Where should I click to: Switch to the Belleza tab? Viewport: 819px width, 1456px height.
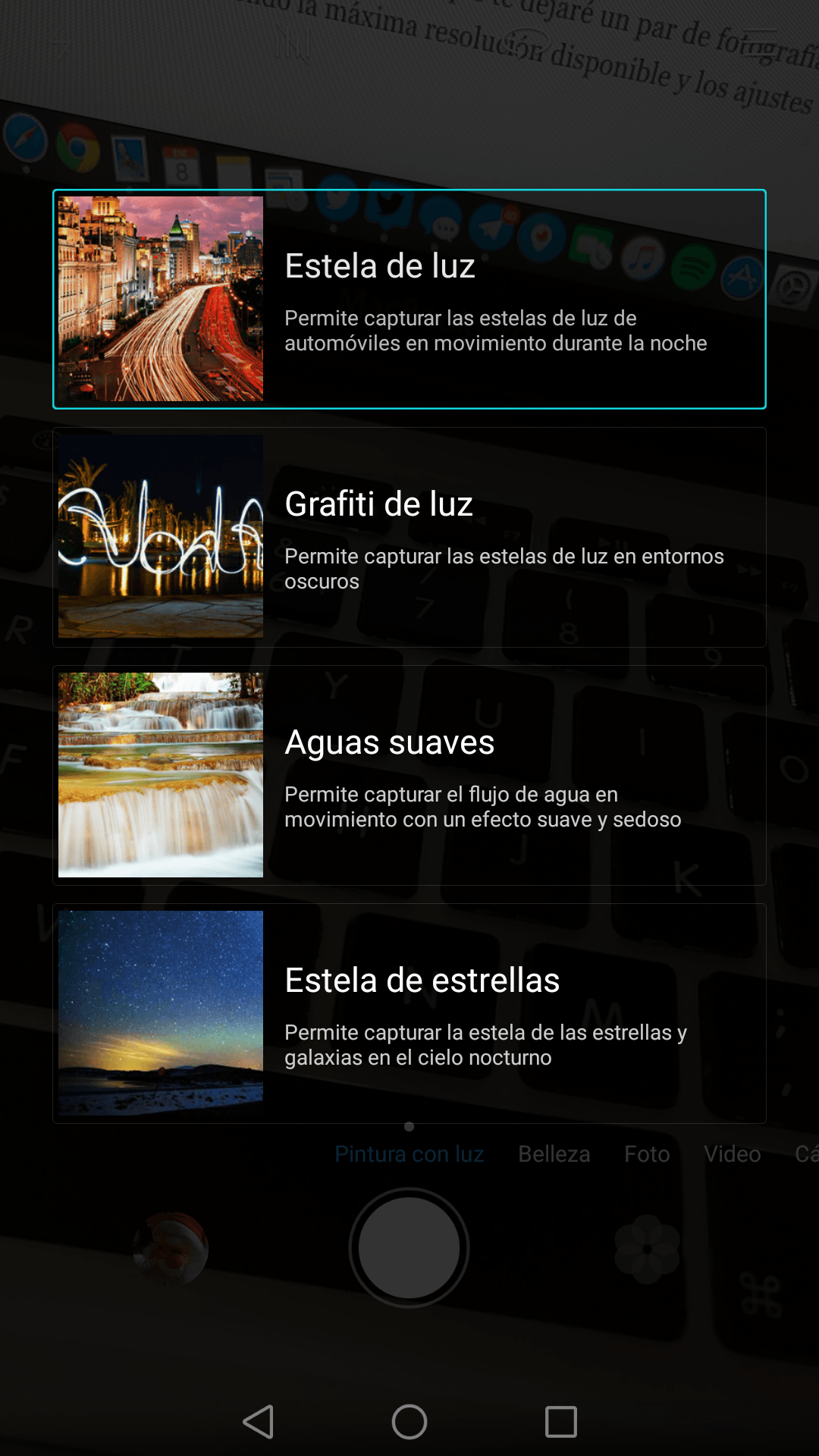[554, 1153]
